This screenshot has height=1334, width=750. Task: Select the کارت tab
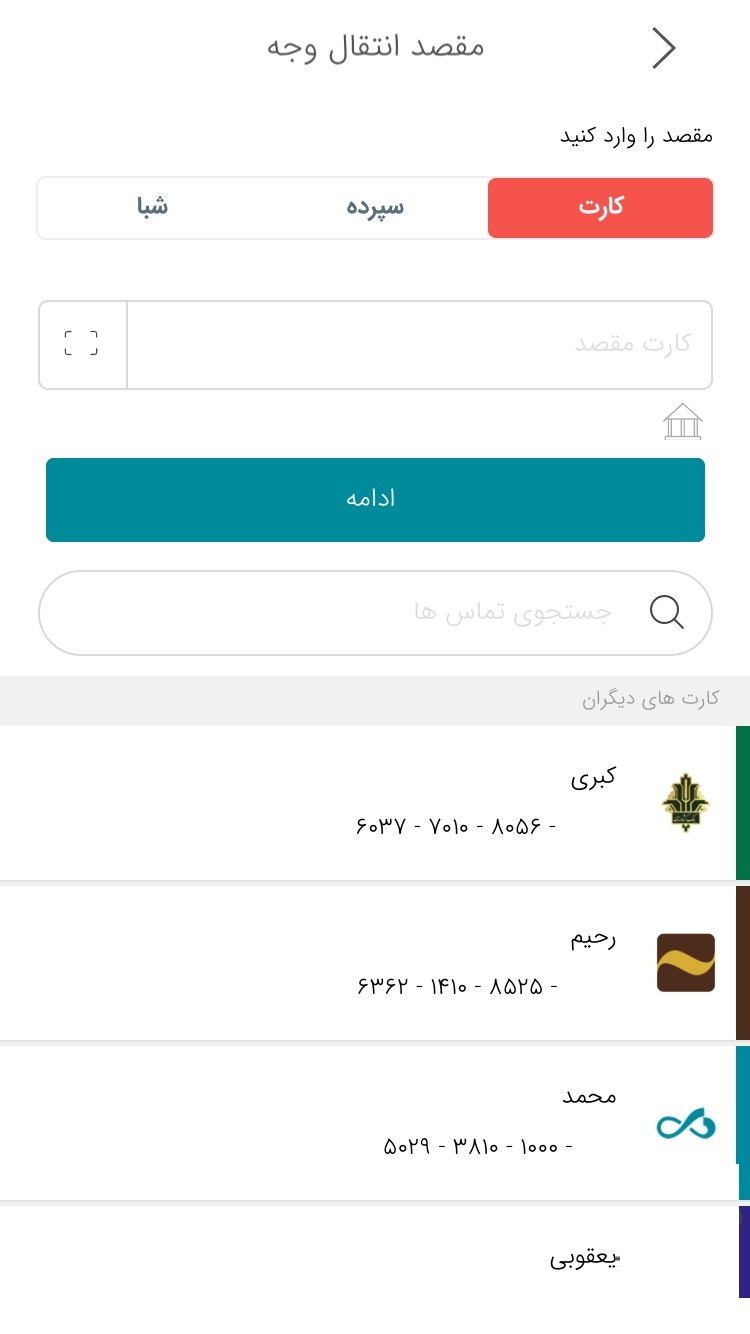600,208
